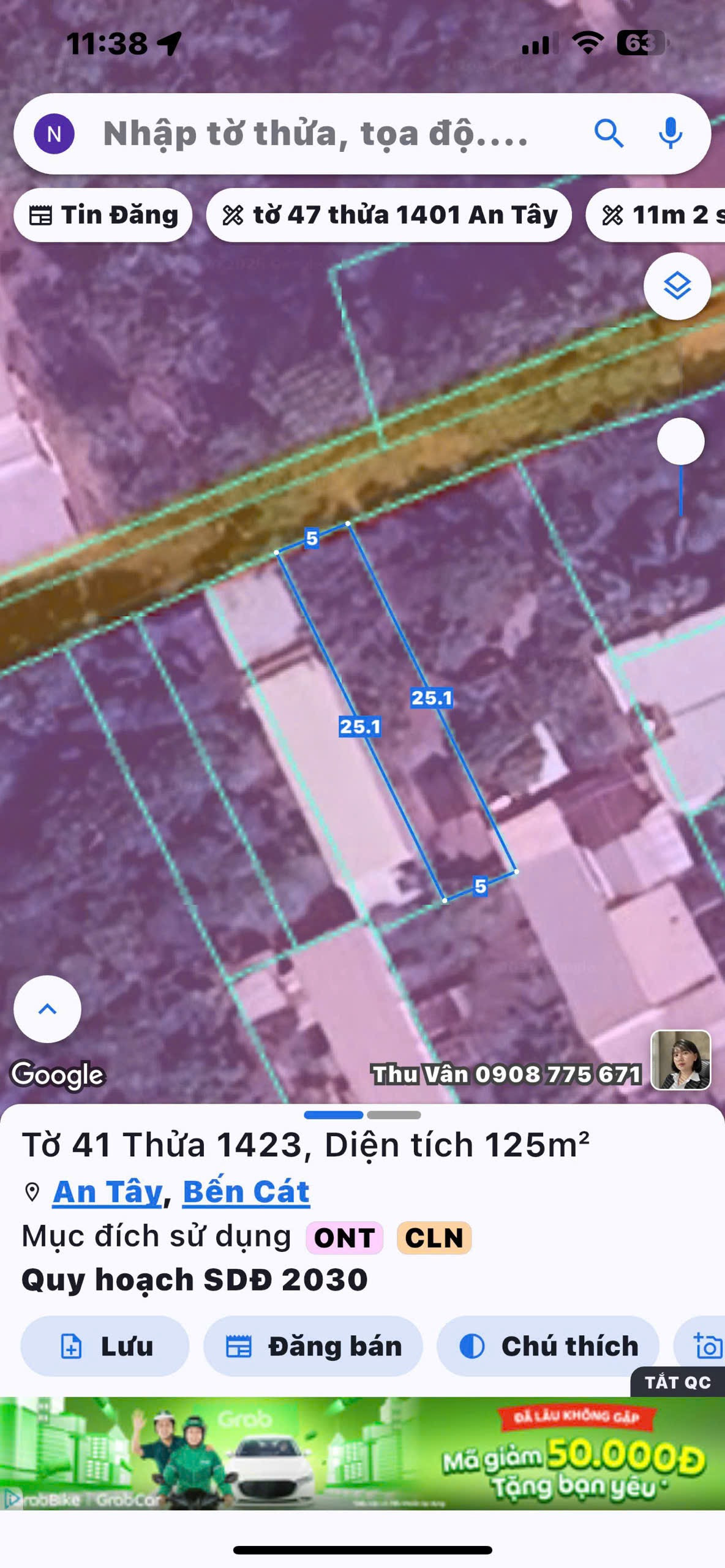725x1568 pixels.
Task: Tap Đăng bán to post listing
Action: tap(313, 1346)
